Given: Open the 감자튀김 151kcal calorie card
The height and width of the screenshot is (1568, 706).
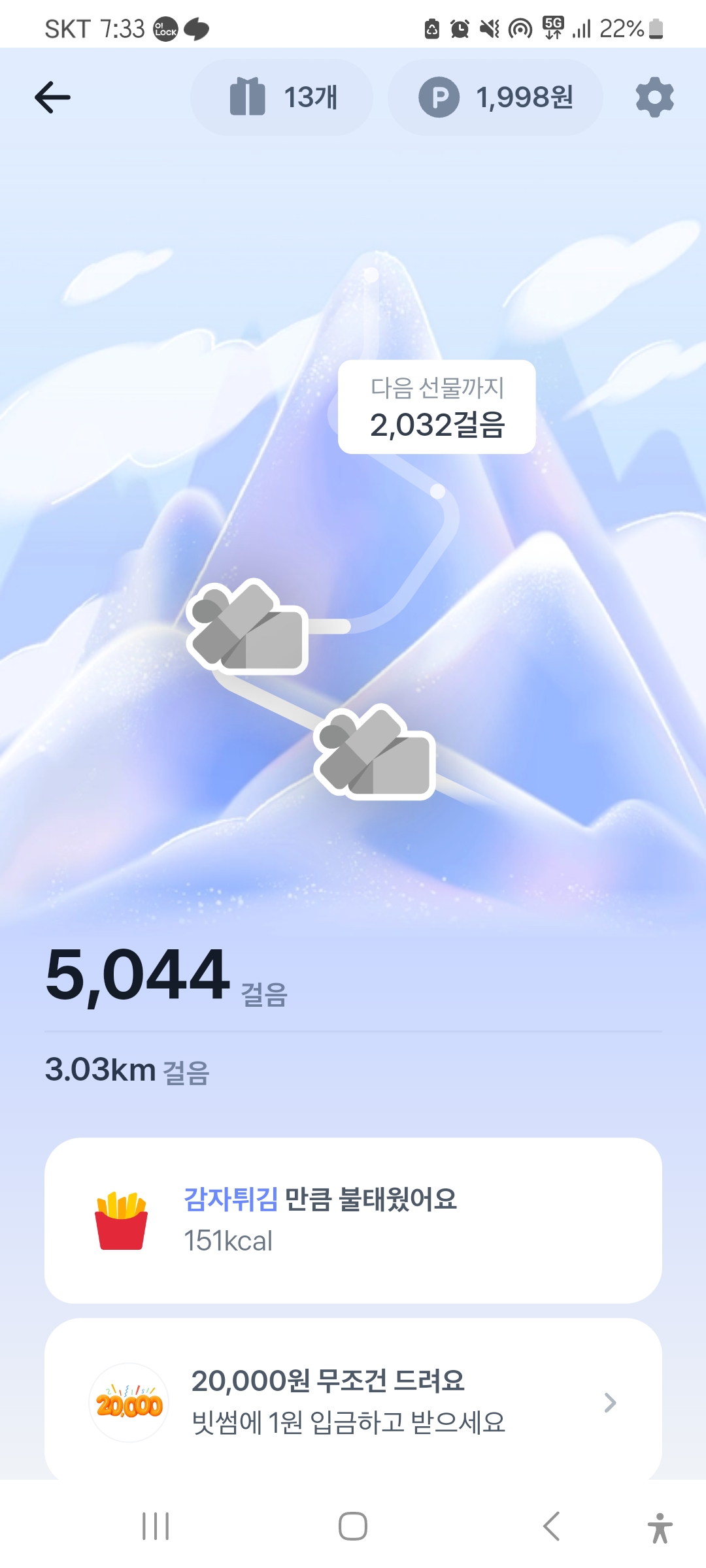Looking at the screenshot, I should (x=353, y=1220).
